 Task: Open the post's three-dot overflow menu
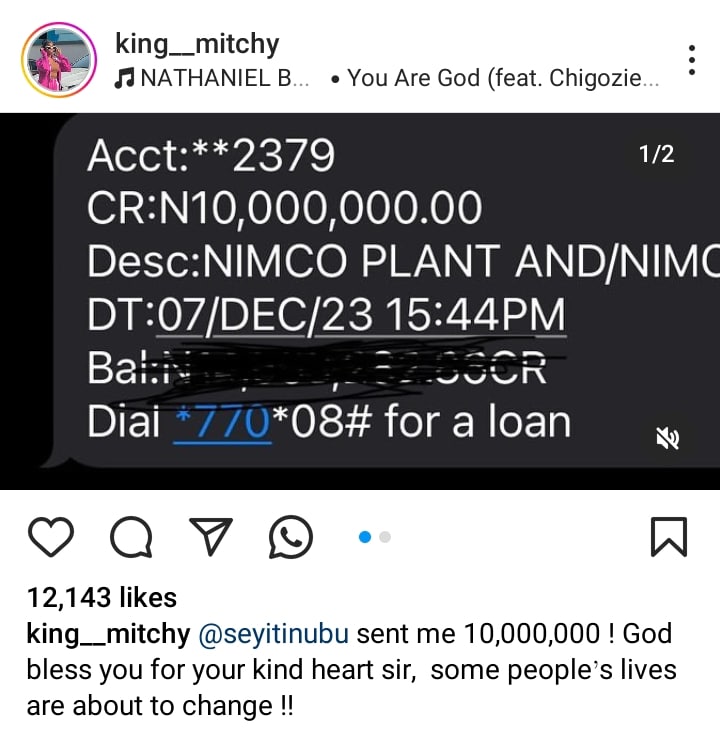click(x=692, y=60)
